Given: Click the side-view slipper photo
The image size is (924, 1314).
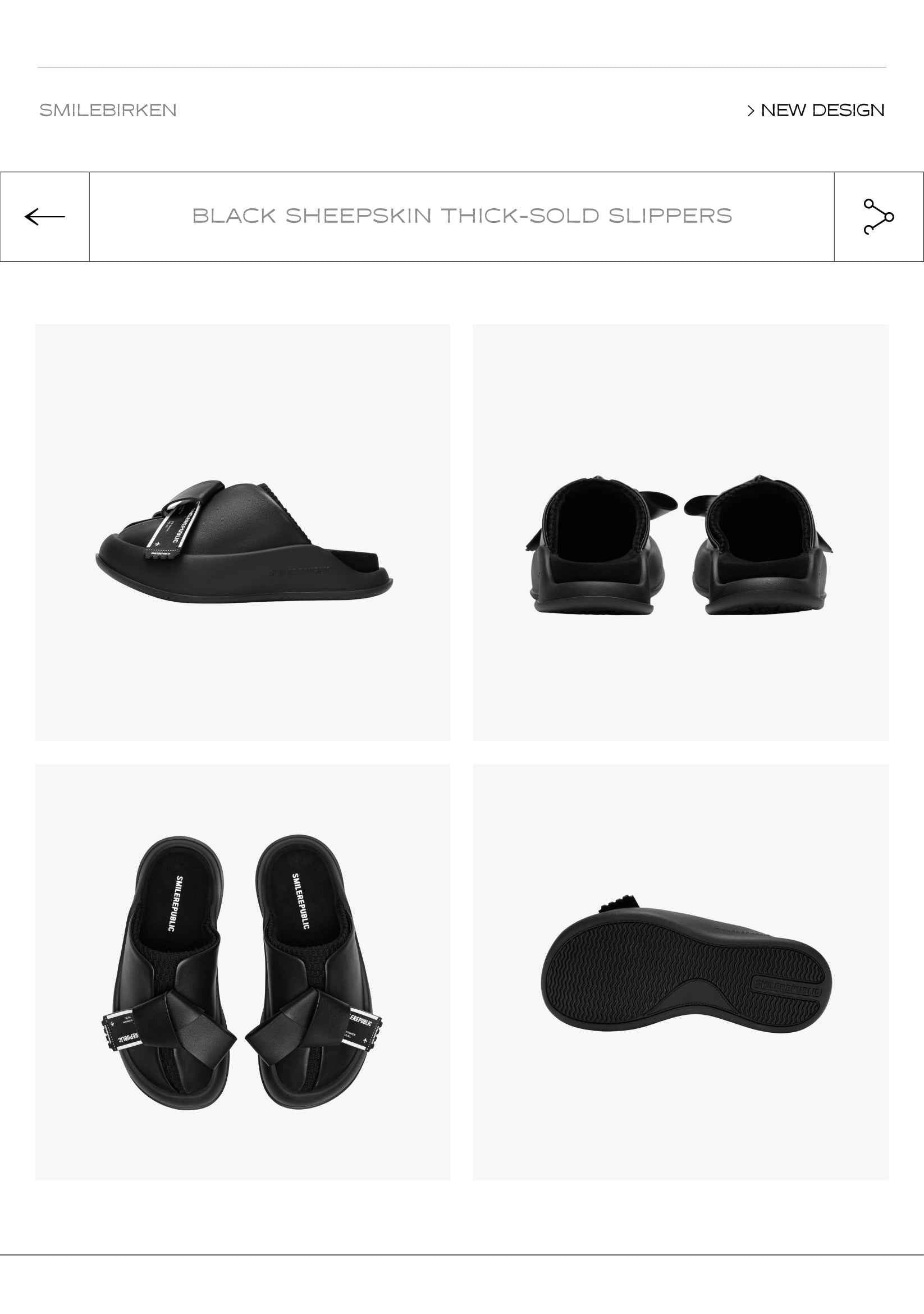Looking at the screenshot, I should (x=243, y=538).
